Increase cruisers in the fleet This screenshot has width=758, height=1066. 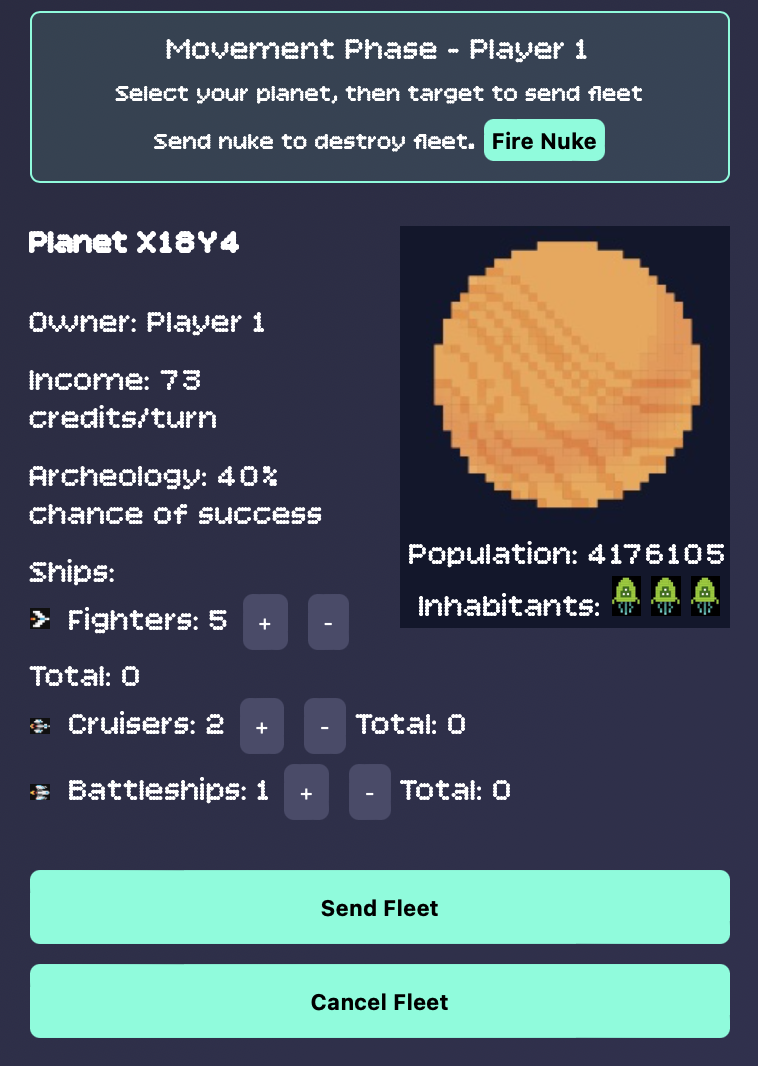pyautogui.click(x=262, y=726)
